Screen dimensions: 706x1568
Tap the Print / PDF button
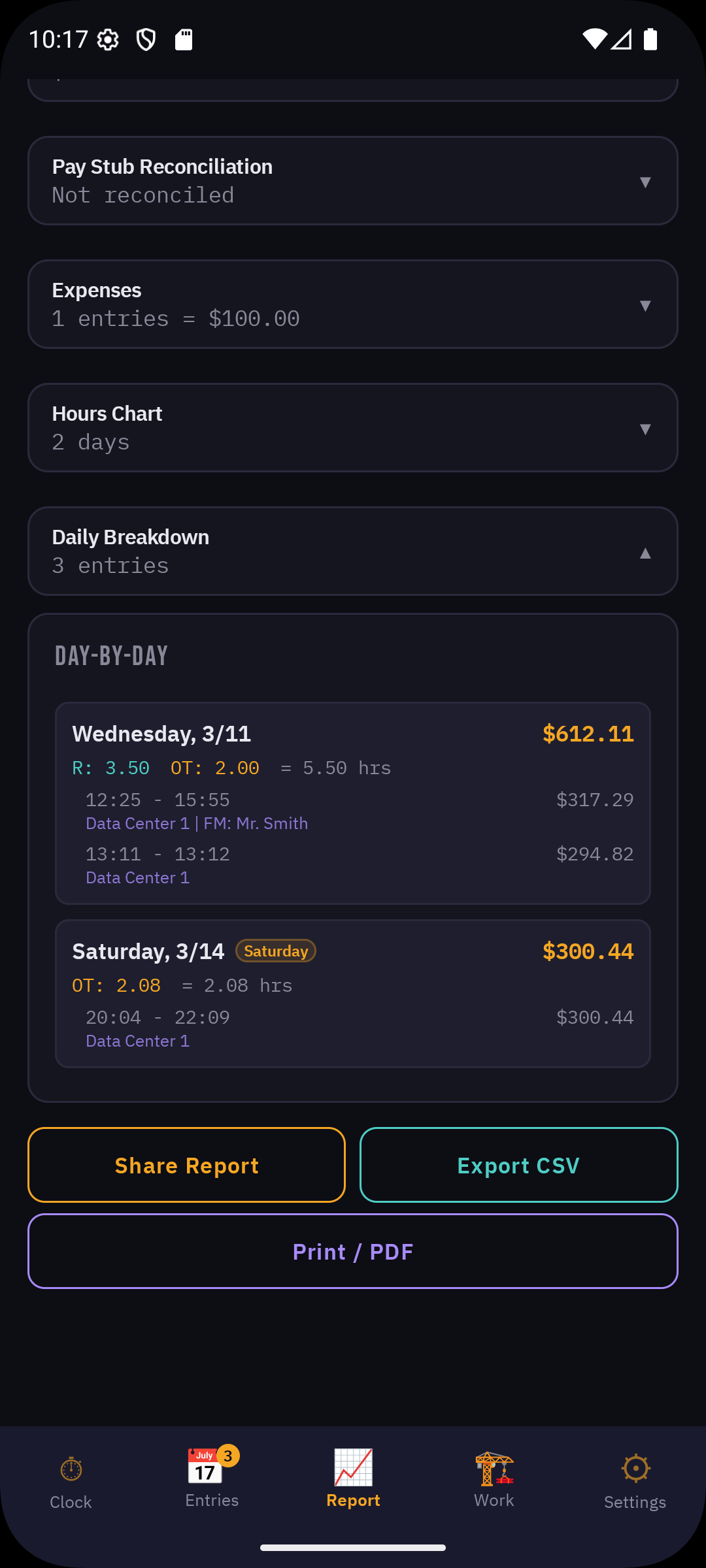[x=353, y=1251]
